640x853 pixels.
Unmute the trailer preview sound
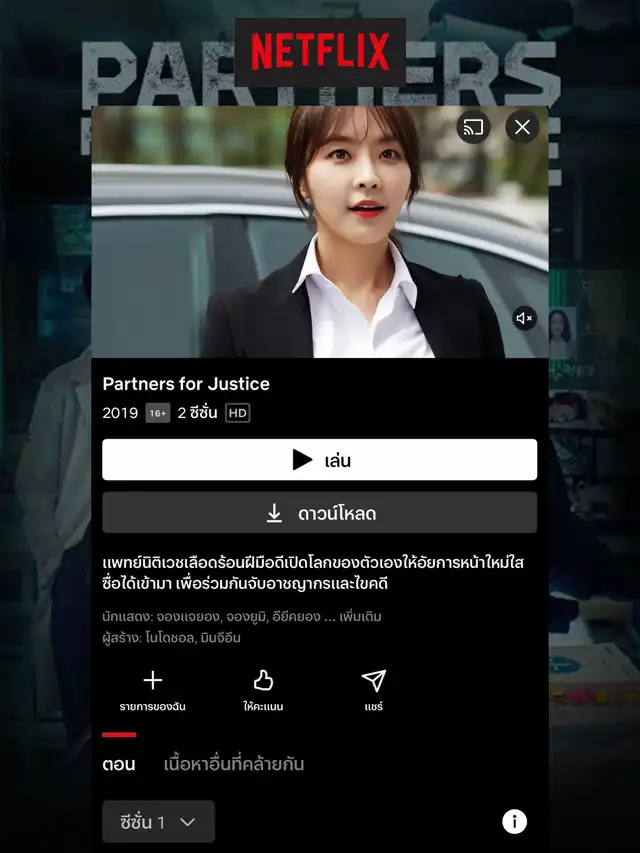(x=524, y=318)
